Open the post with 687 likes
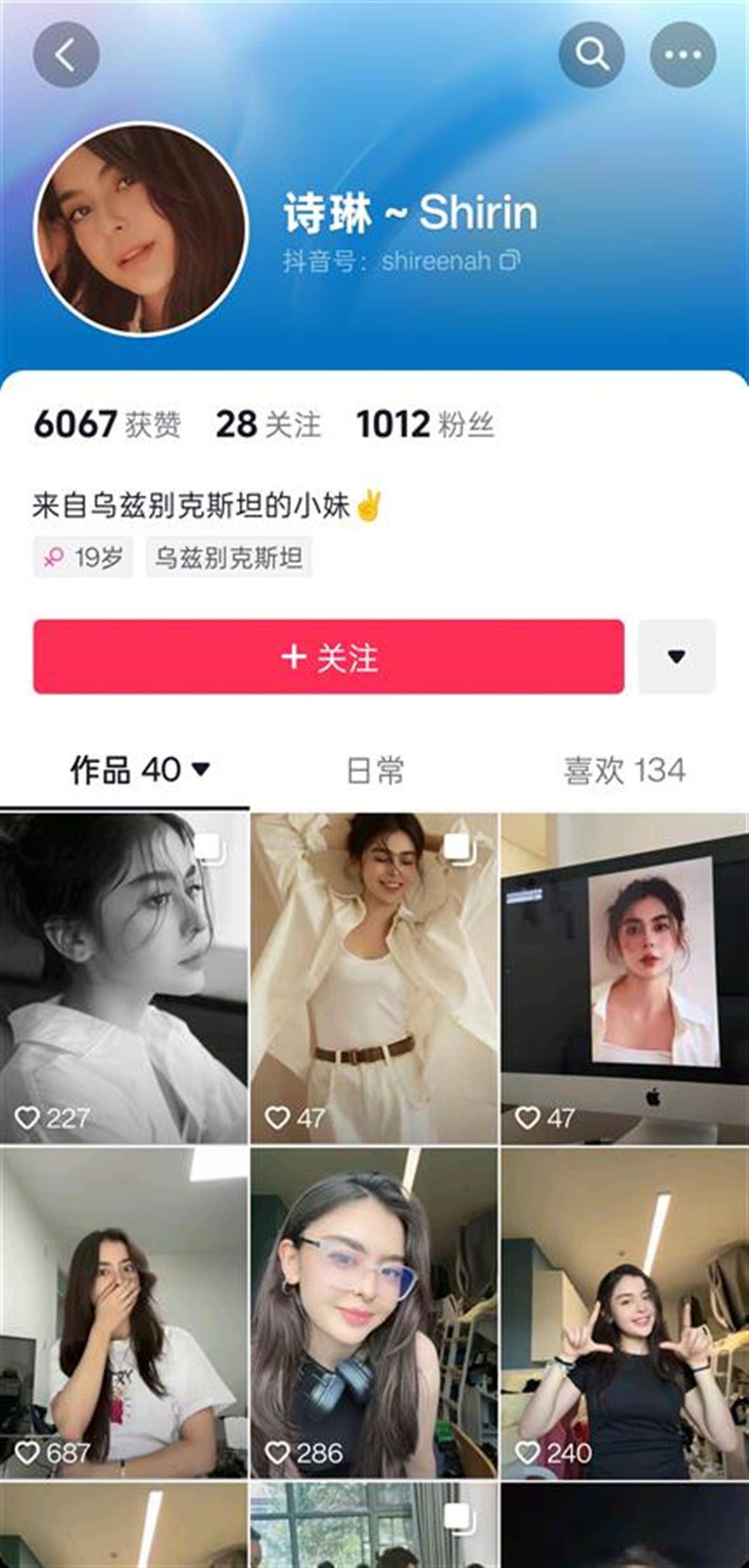Viewport: 749px width, 1568px height. click(124, 1313)
